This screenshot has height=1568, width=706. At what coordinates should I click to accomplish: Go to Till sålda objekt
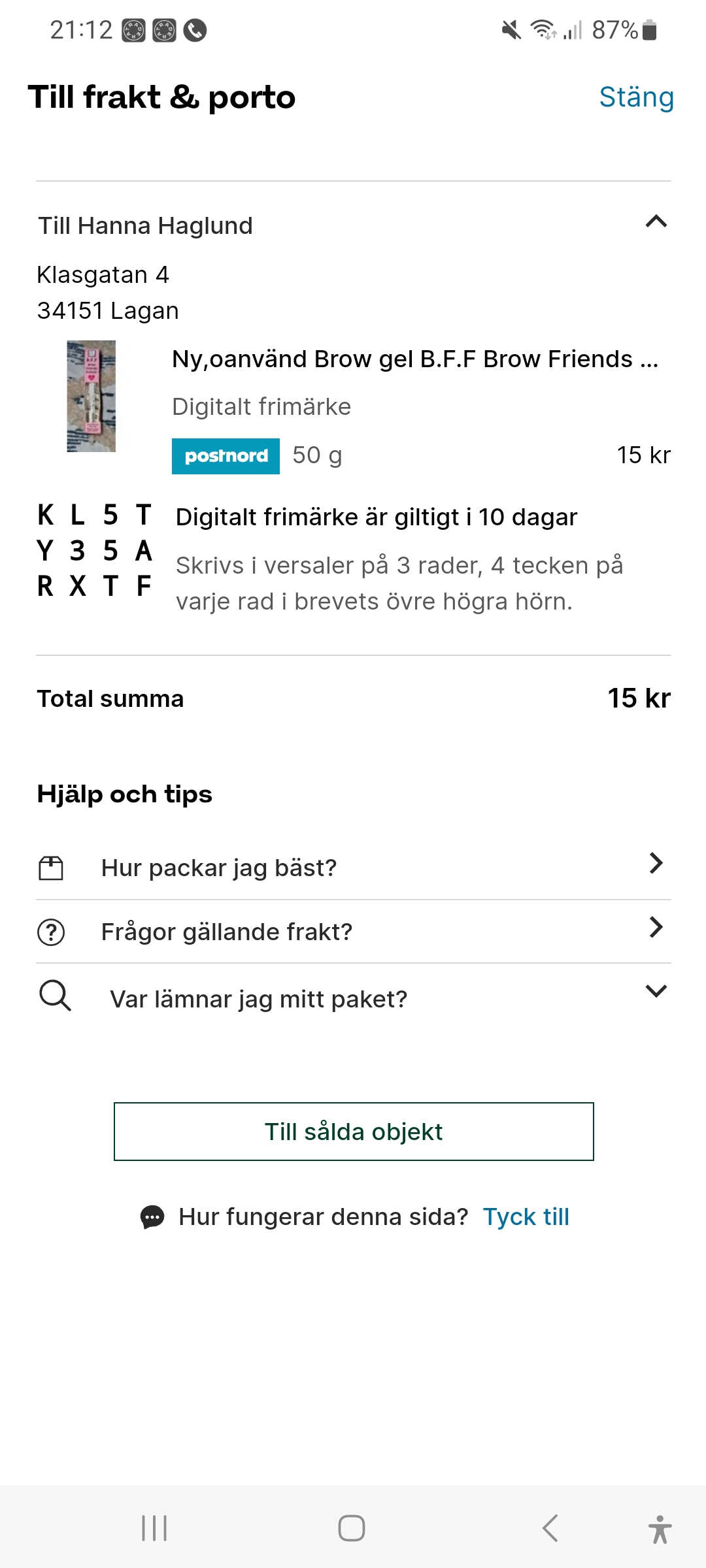(x=354, y=1132)
